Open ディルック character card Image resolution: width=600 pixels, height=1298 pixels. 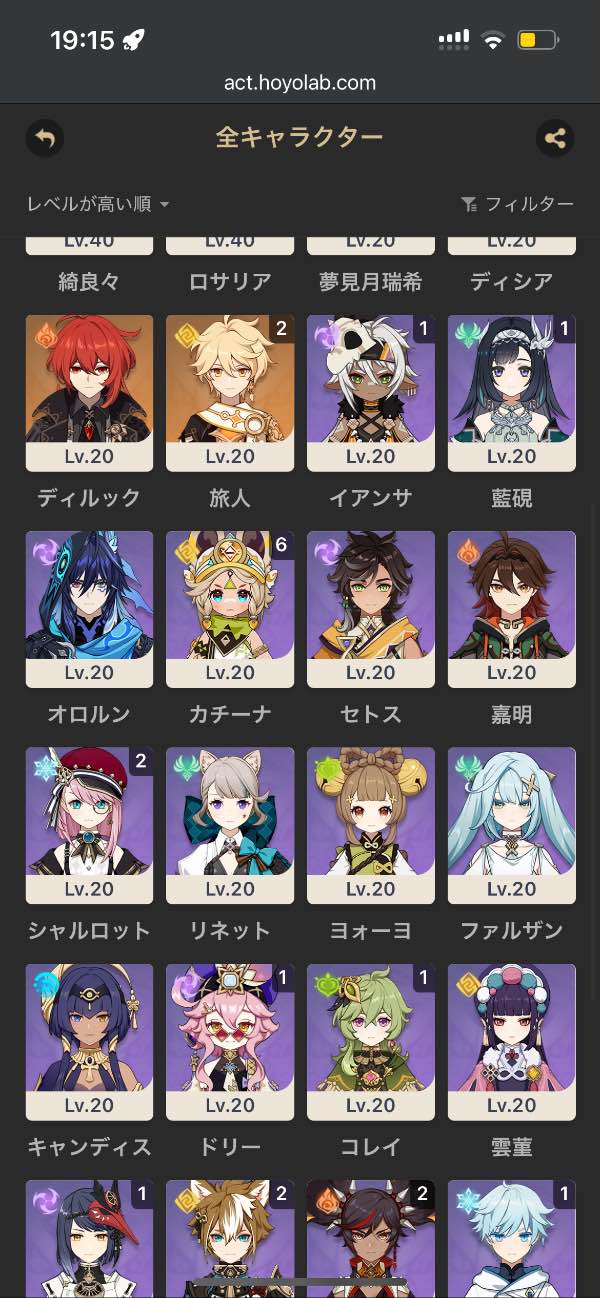89,392
